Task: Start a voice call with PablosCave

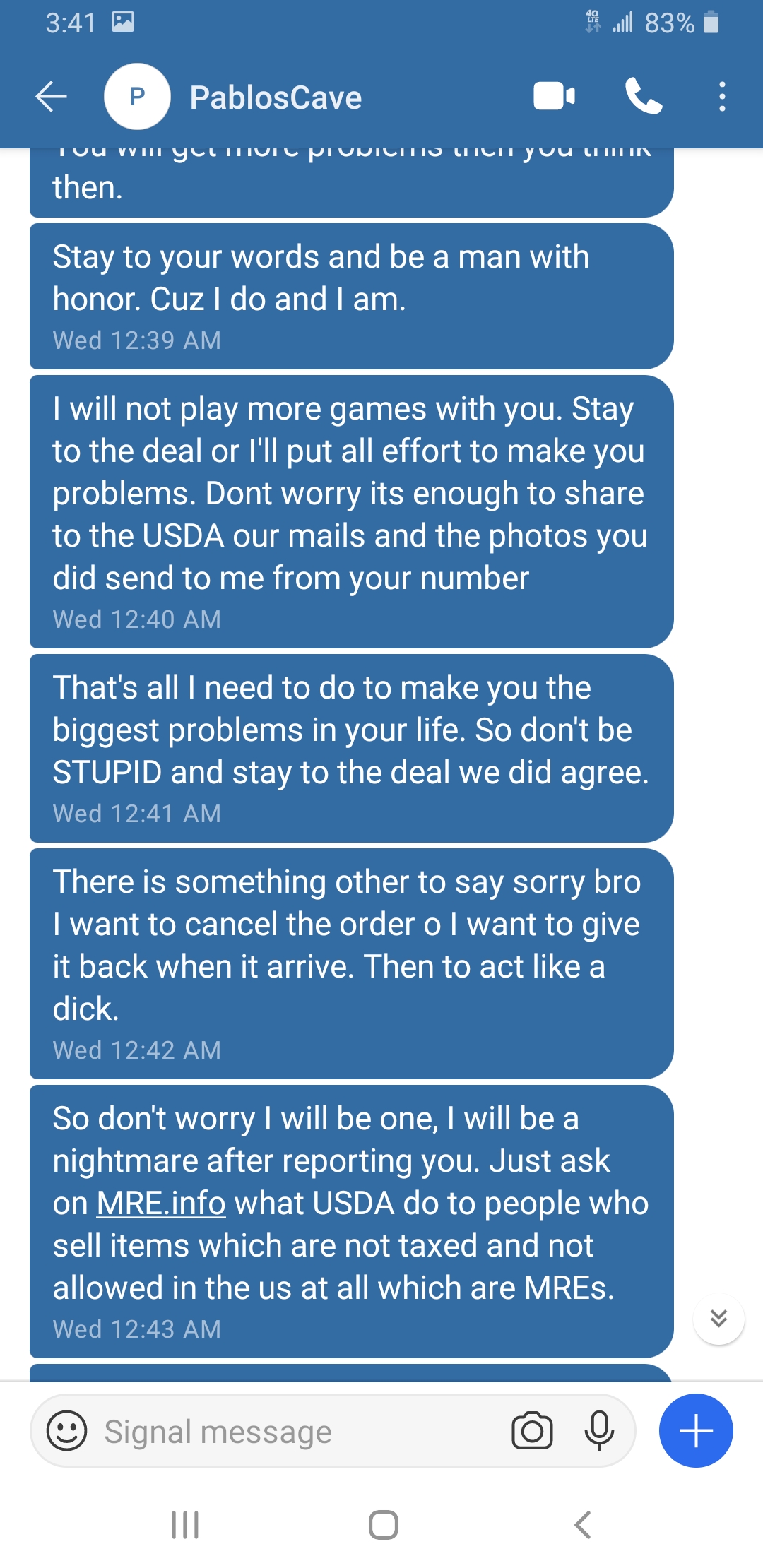Action: pos(644,97)
